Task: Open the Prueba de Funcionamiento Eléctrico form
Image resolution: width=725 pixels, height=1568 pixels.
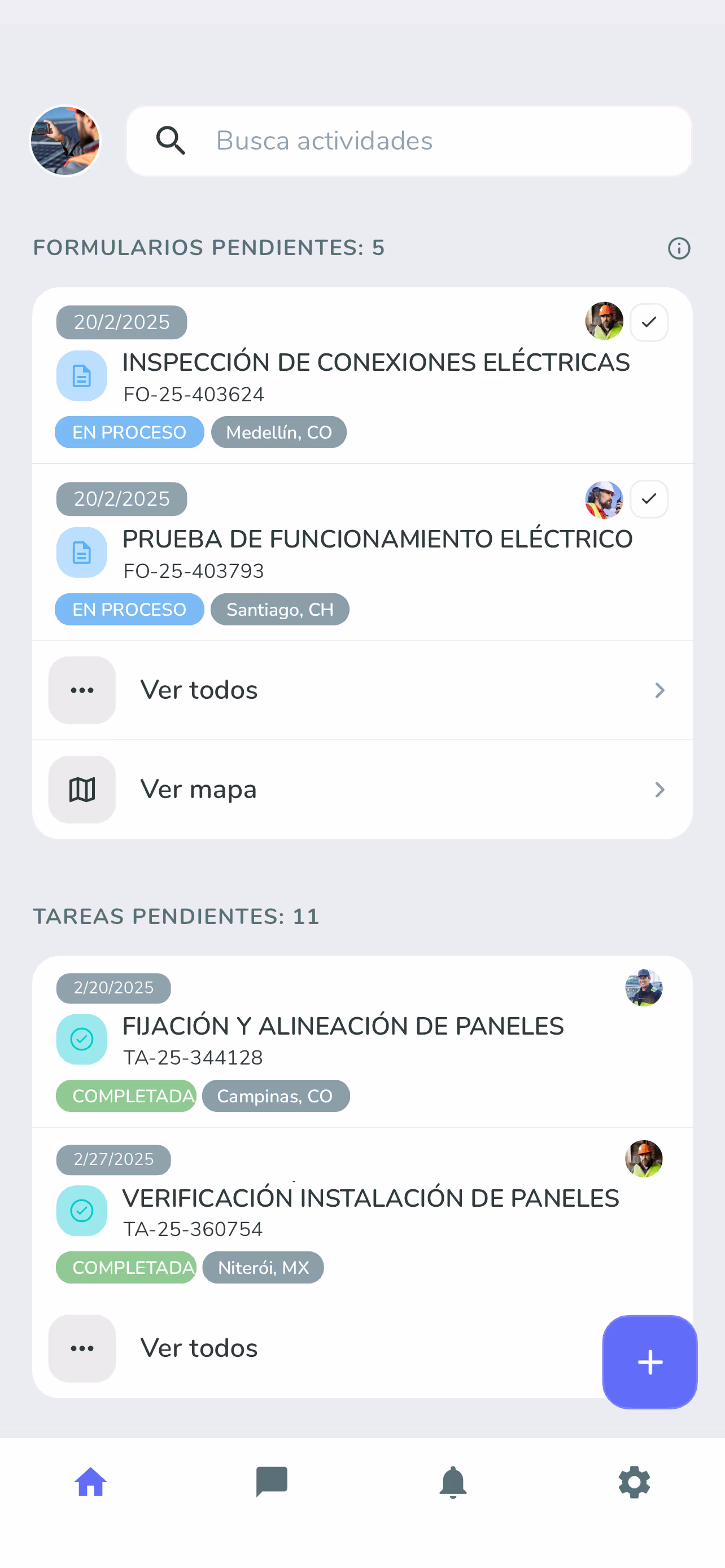Action: 377,540
